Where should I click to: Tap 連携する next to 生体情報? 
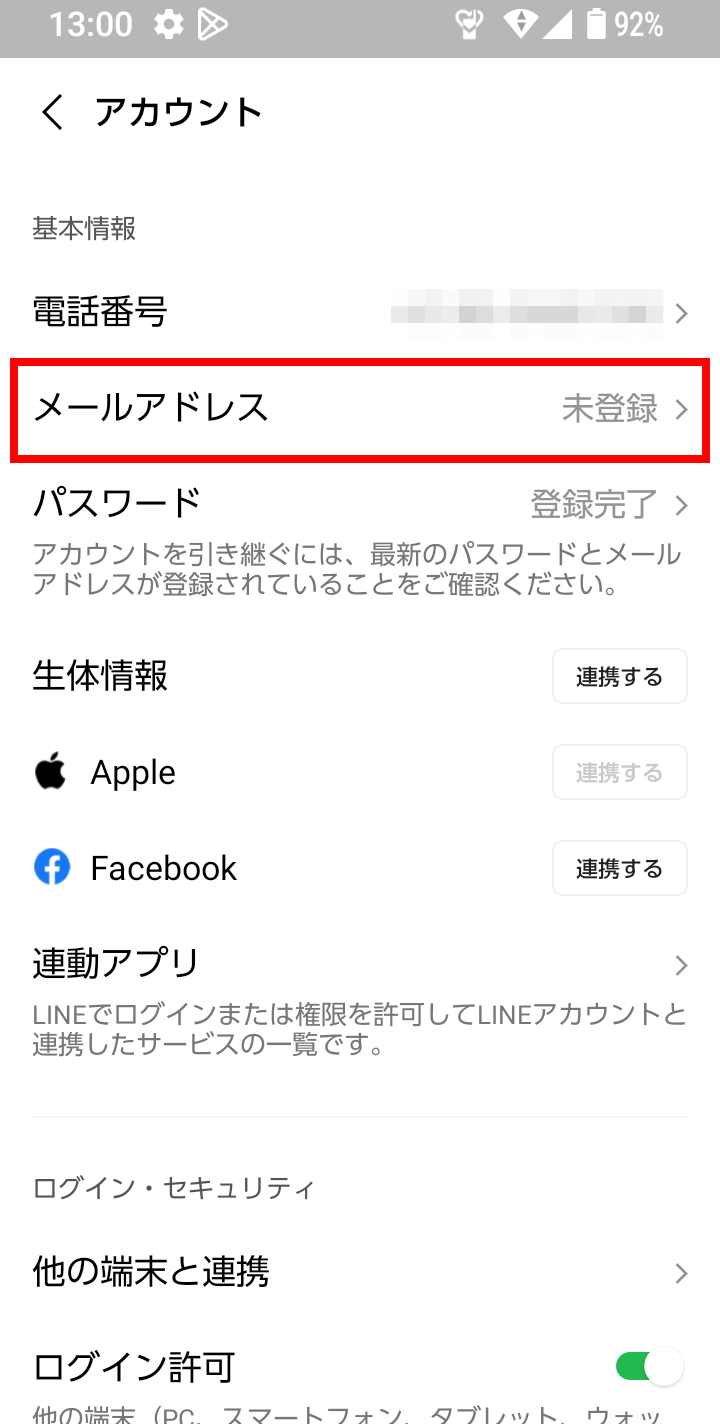(x=620, y=677)
